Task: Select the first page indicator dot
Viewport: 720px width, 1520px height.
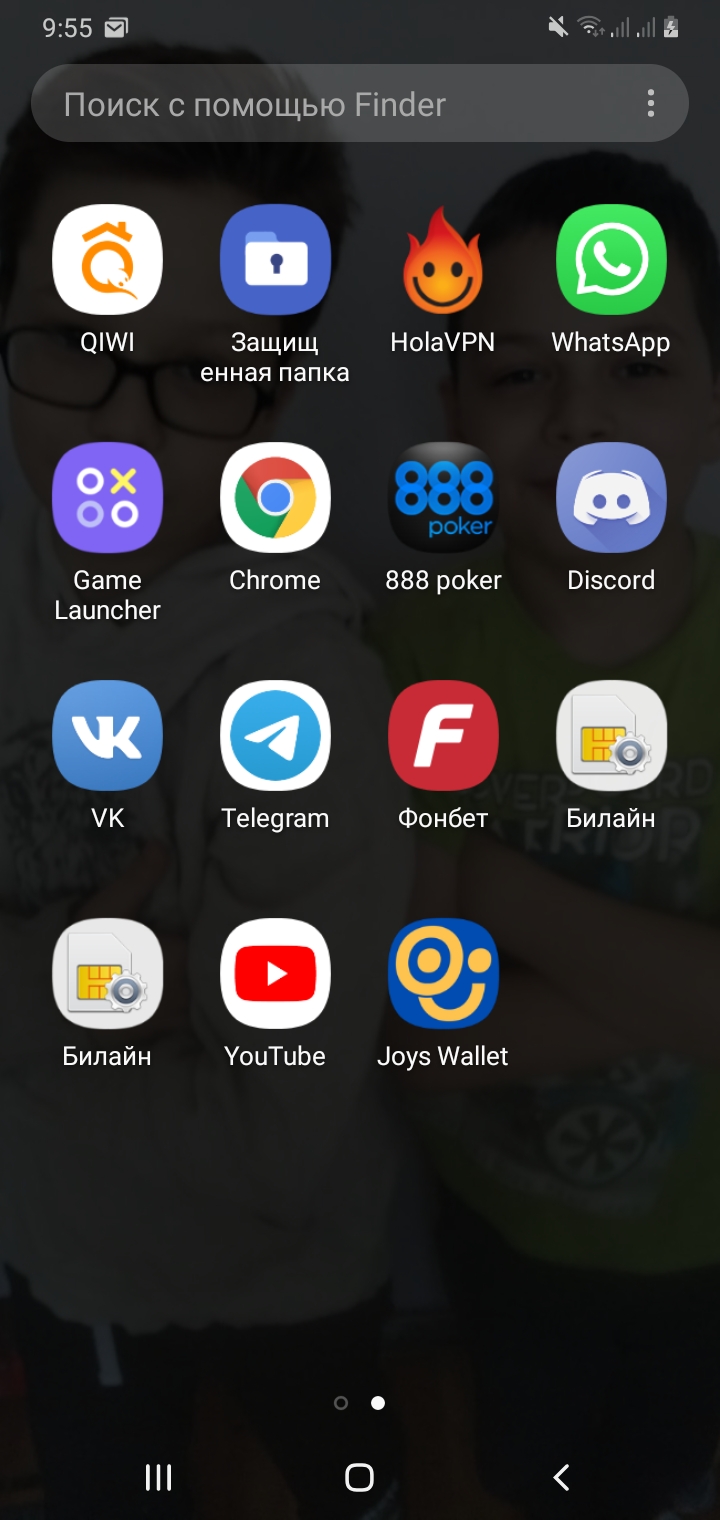Action: (x=341, y=1403)
